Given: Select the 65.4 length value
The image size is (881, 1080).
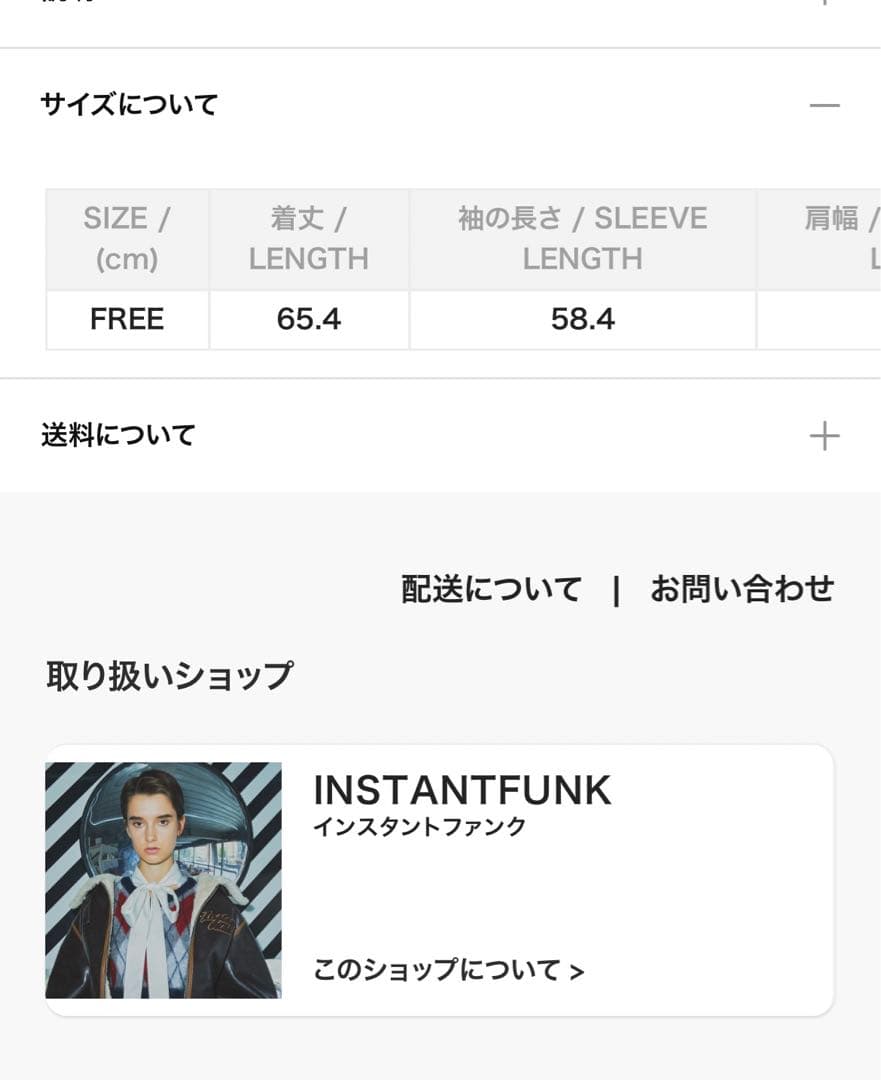Looking at the screenshot, I should (309, 320).
